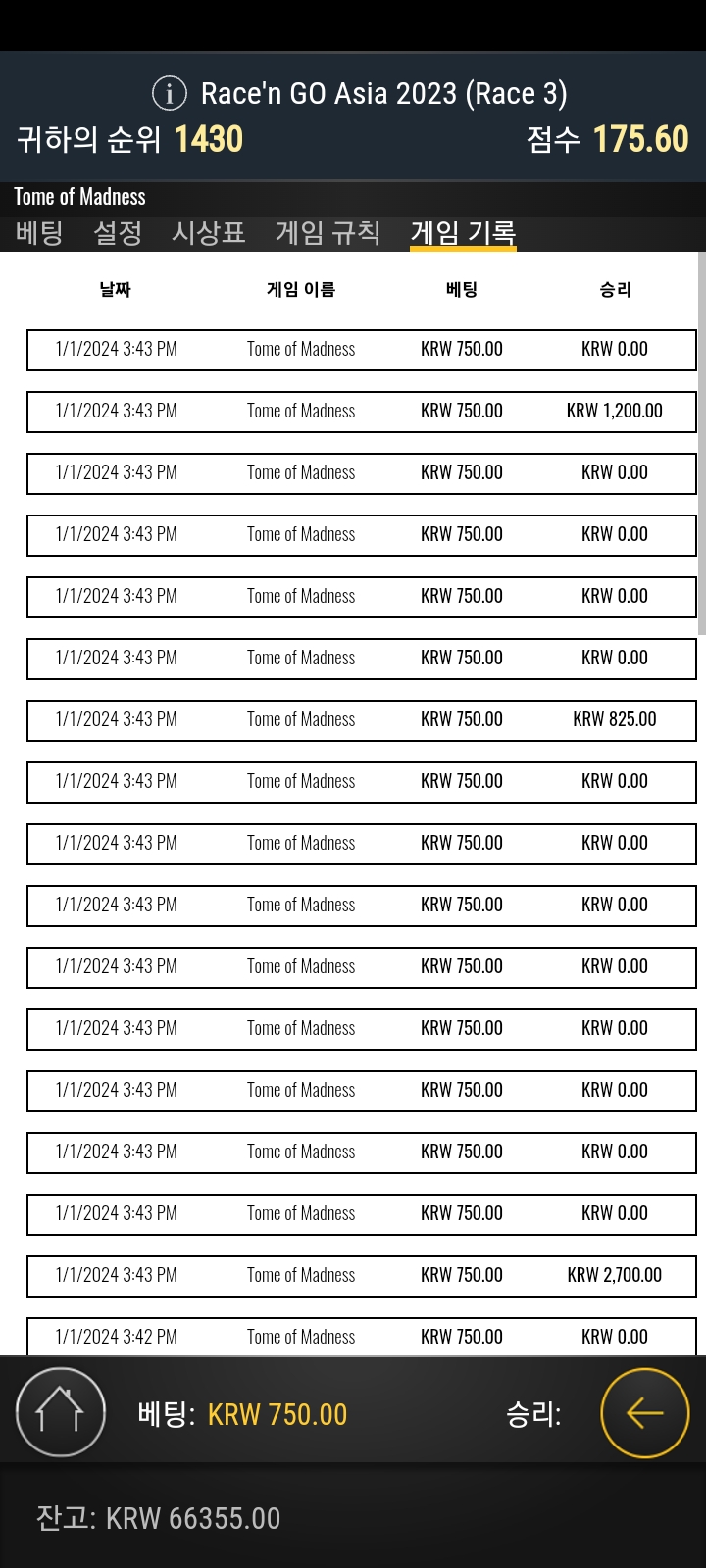This screenshot has height=1568, width=706.
Task: Go back with the yellow arrow button
Action: (645, 1412)
